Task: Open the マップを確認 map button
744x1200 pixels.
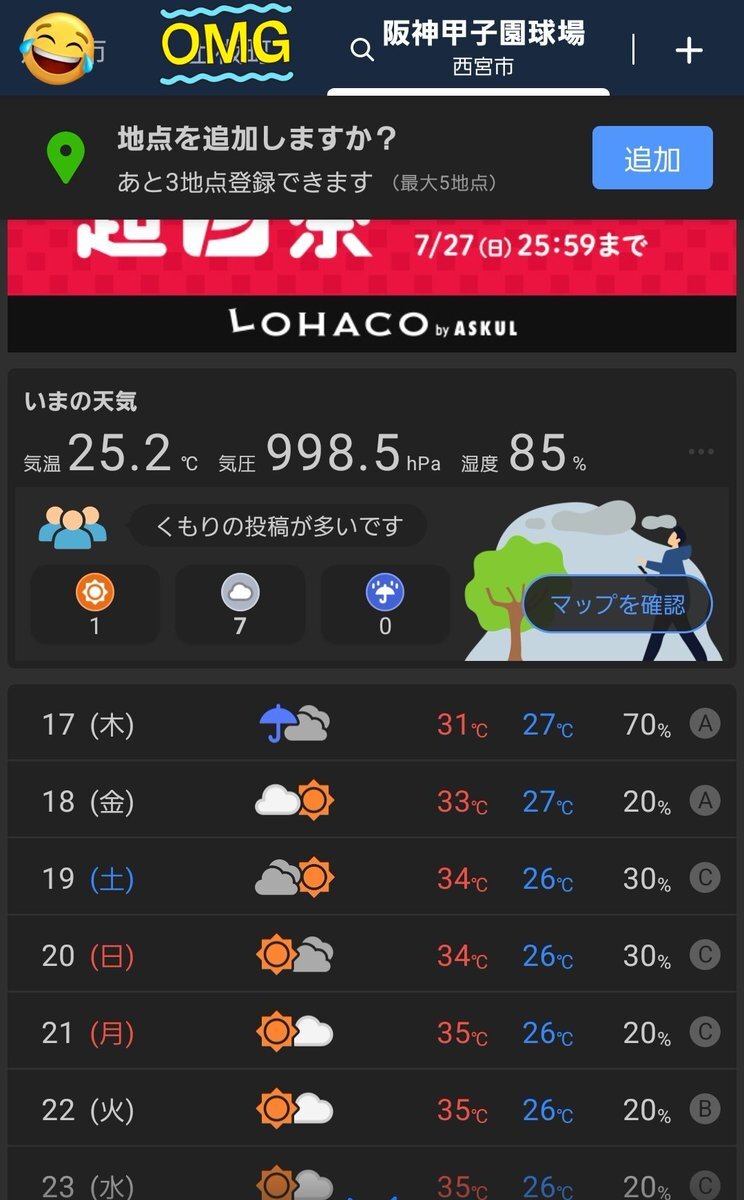Action: click(618, 604)
